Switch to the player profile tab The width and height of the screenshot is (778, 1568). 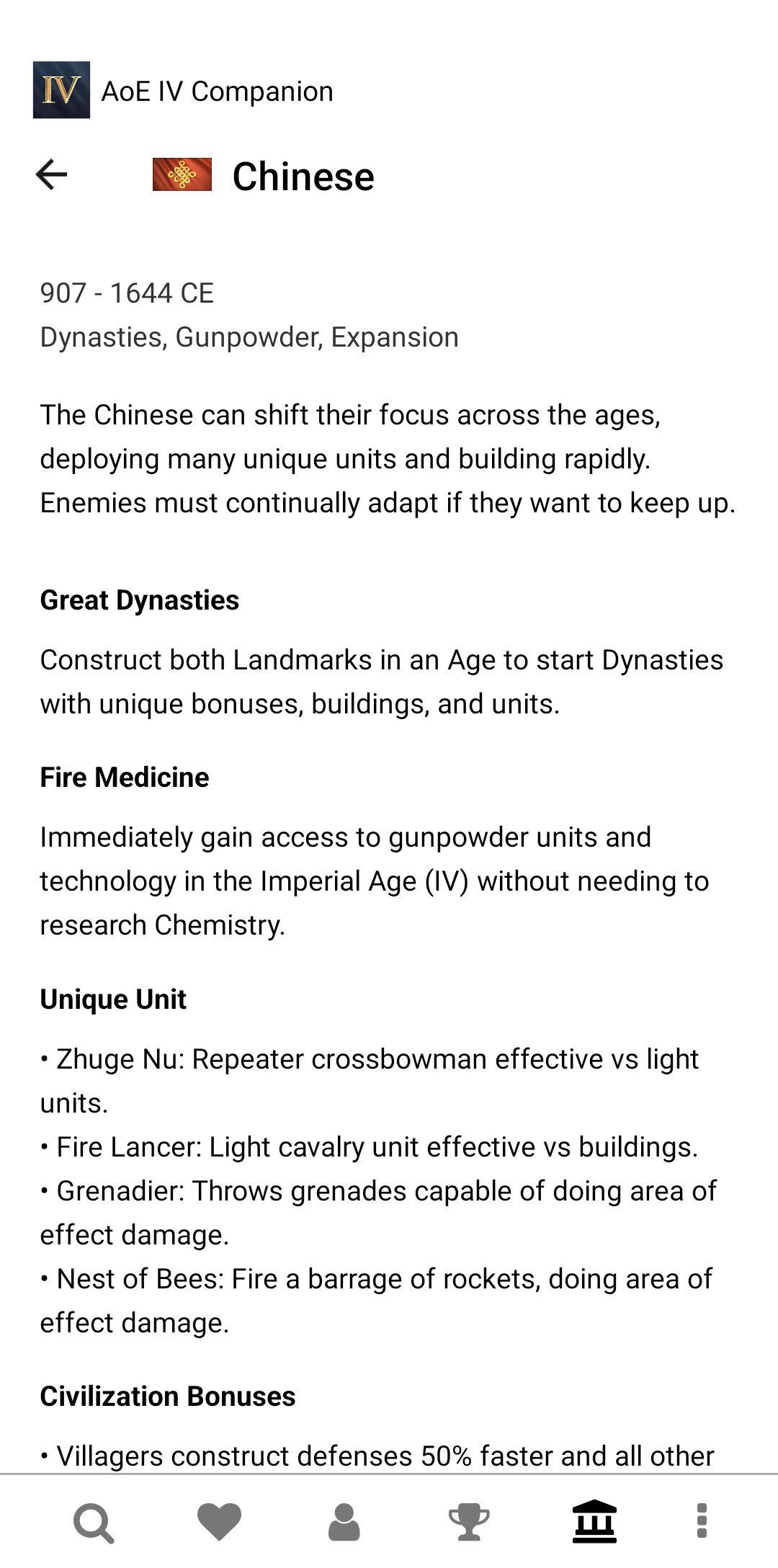click(x=344, y=1521)
